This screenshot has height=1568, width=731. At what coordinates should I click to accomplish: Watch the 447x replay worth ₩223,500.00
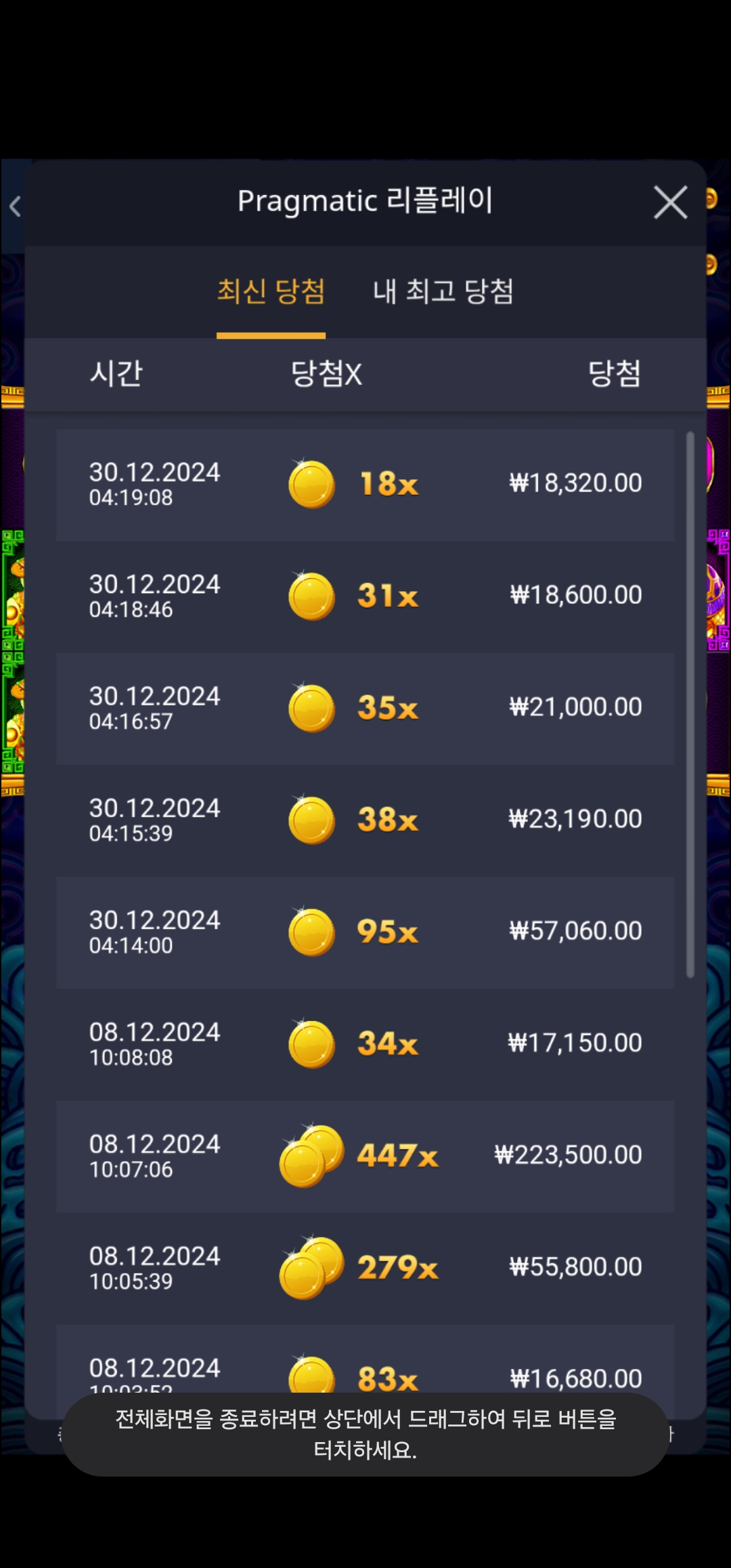pyautogui.click(x=365, y=1156)
